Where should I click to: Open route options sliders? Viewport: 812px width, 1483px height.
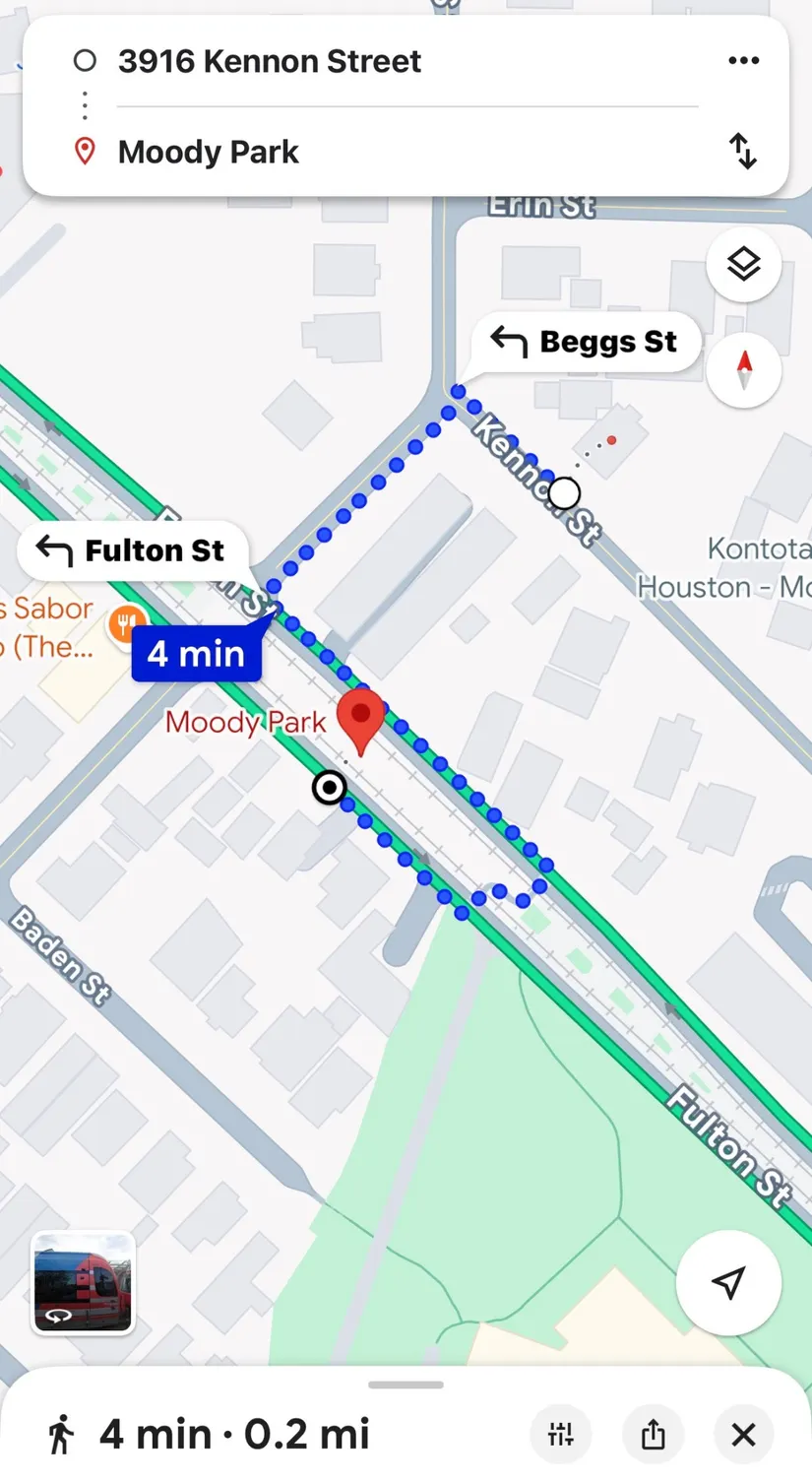tap(561, 1435)
